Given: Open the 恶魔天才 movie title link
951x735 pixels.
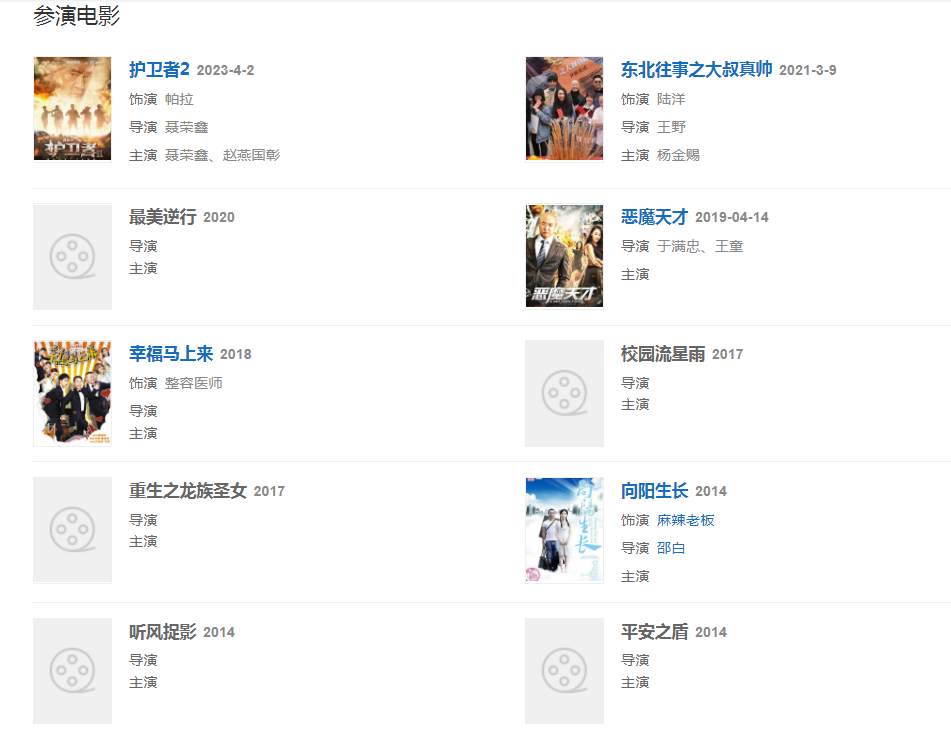Looking at the screenshot, I should [655, 217].
